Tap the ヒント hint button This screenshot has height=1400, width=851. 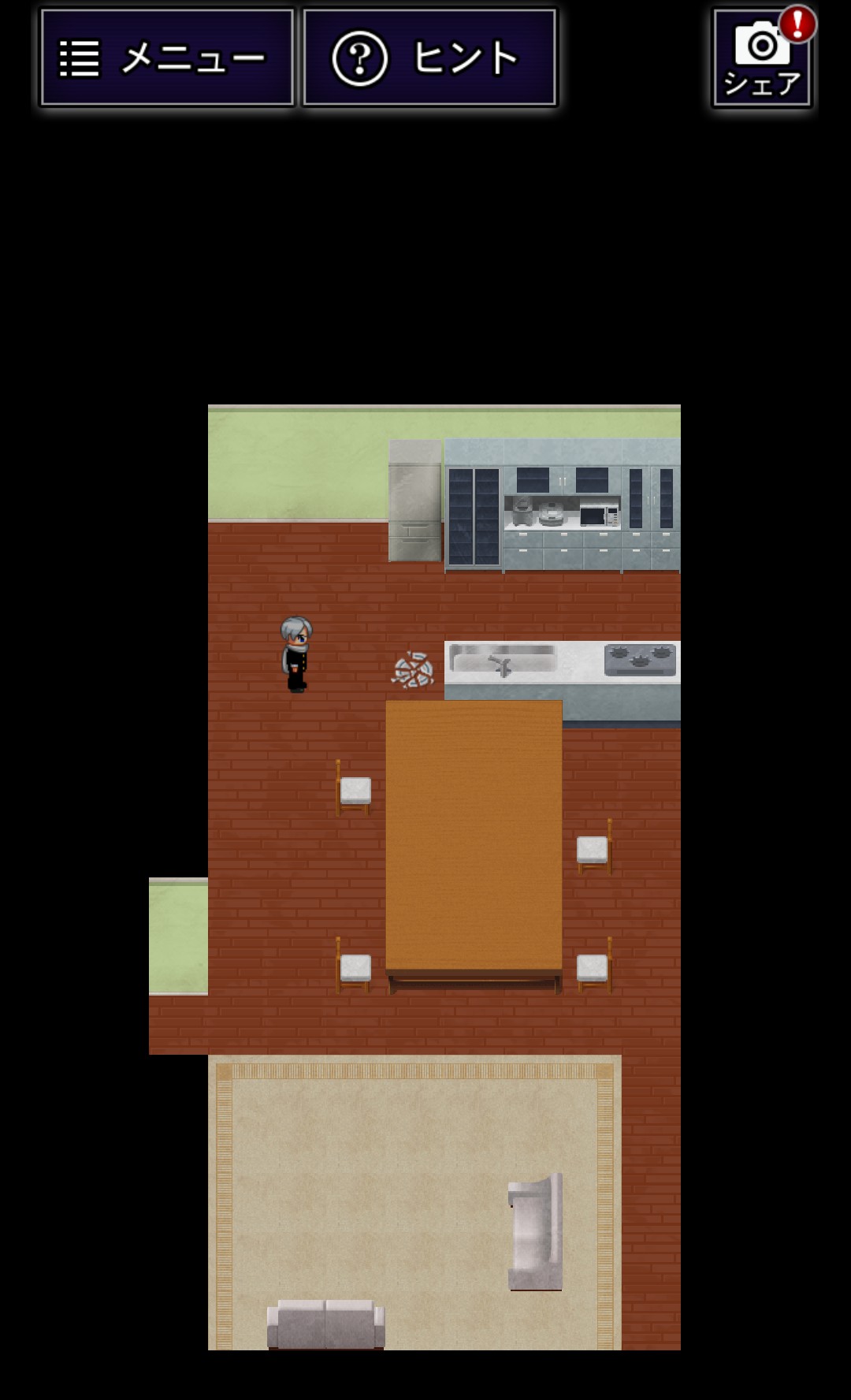(429, 58)
